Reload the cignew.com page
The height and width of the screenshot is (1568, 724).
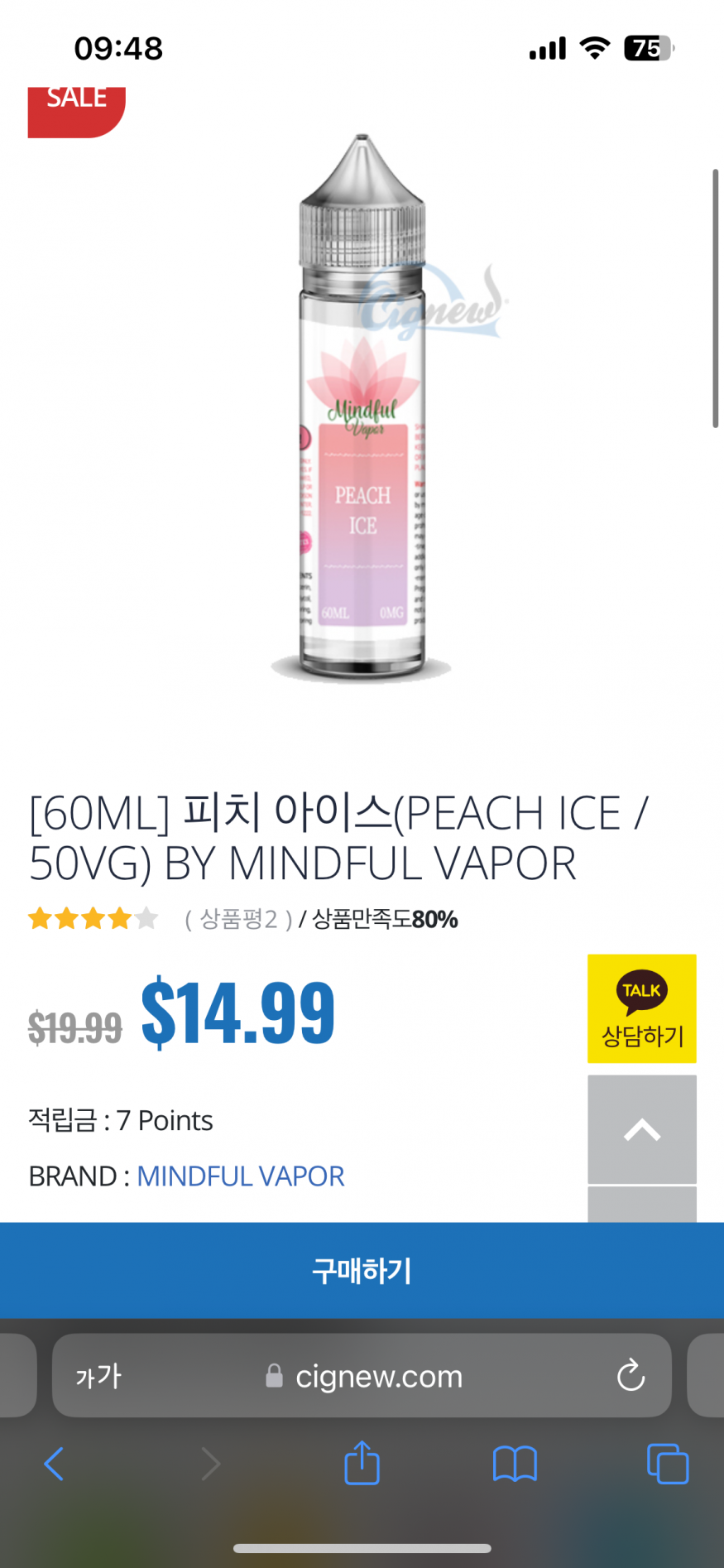[x=630, y=1376]
